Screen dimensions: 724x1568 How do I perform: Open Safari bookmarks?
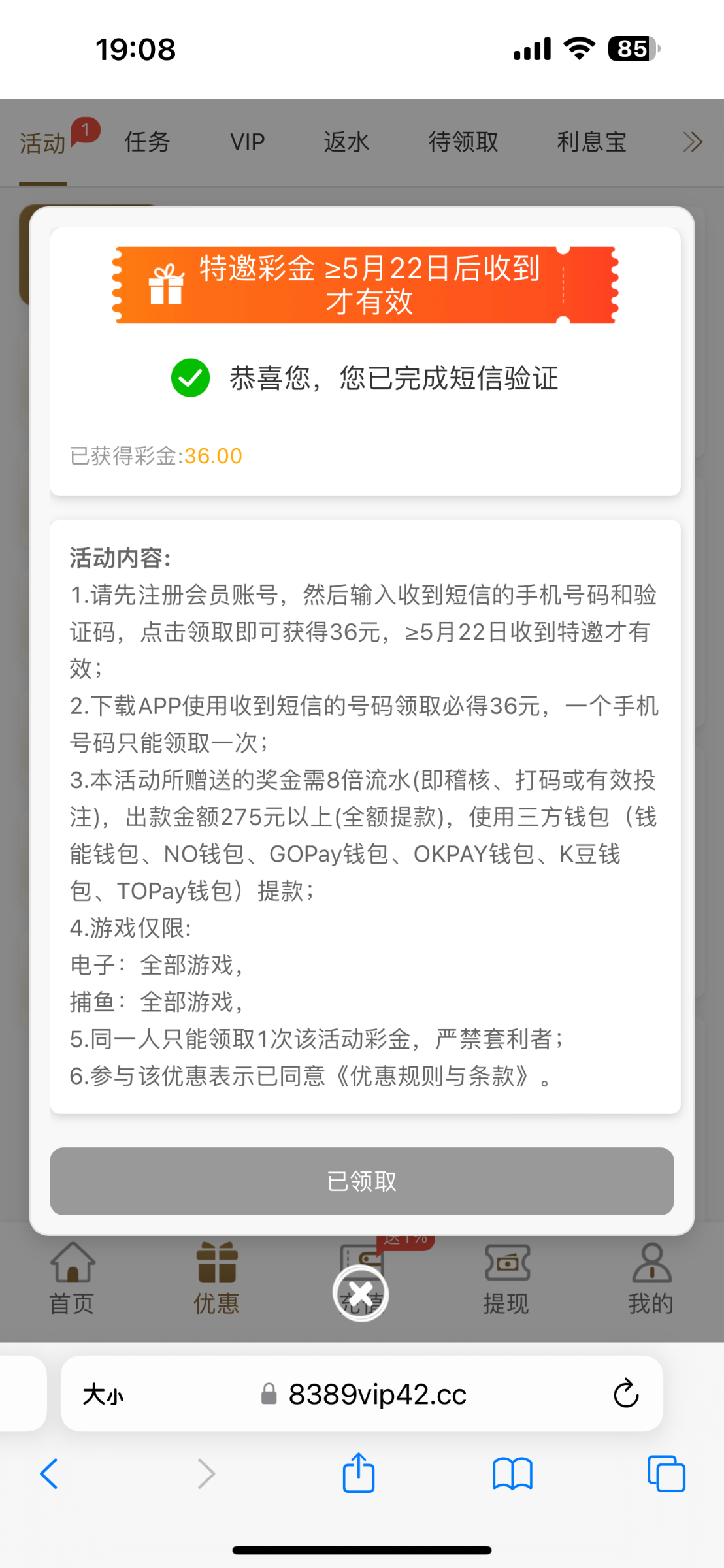512,1474
